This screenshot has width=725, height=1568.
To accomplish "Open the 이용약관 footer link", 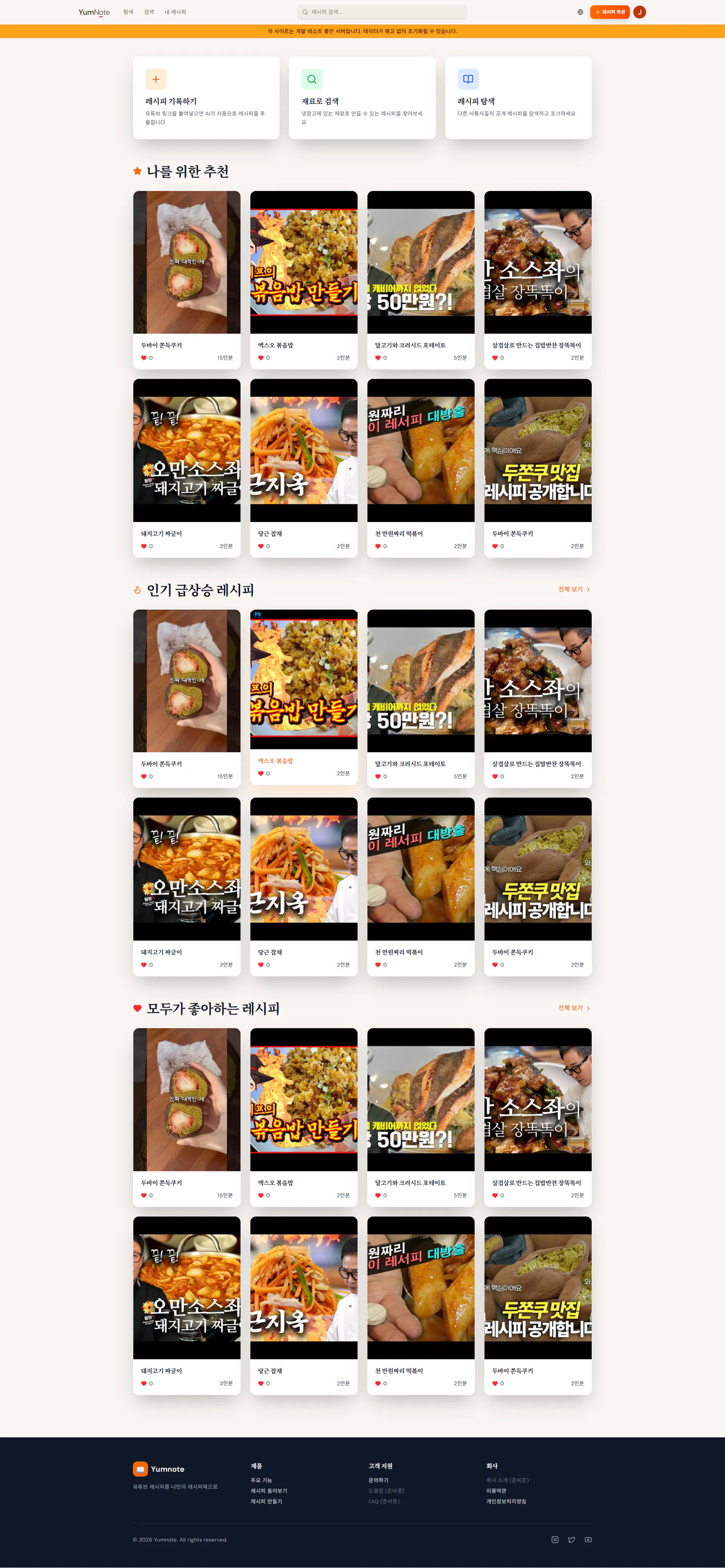I will [x=496, y=1491].
